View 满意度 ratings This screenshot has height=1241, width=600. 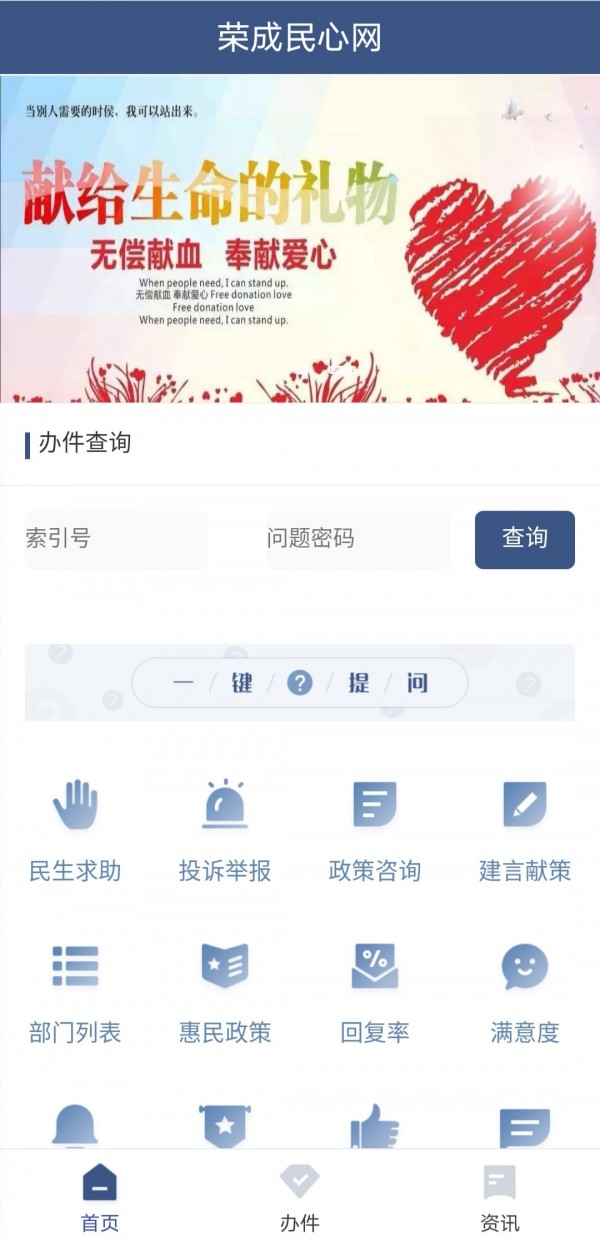coord(525,991)
